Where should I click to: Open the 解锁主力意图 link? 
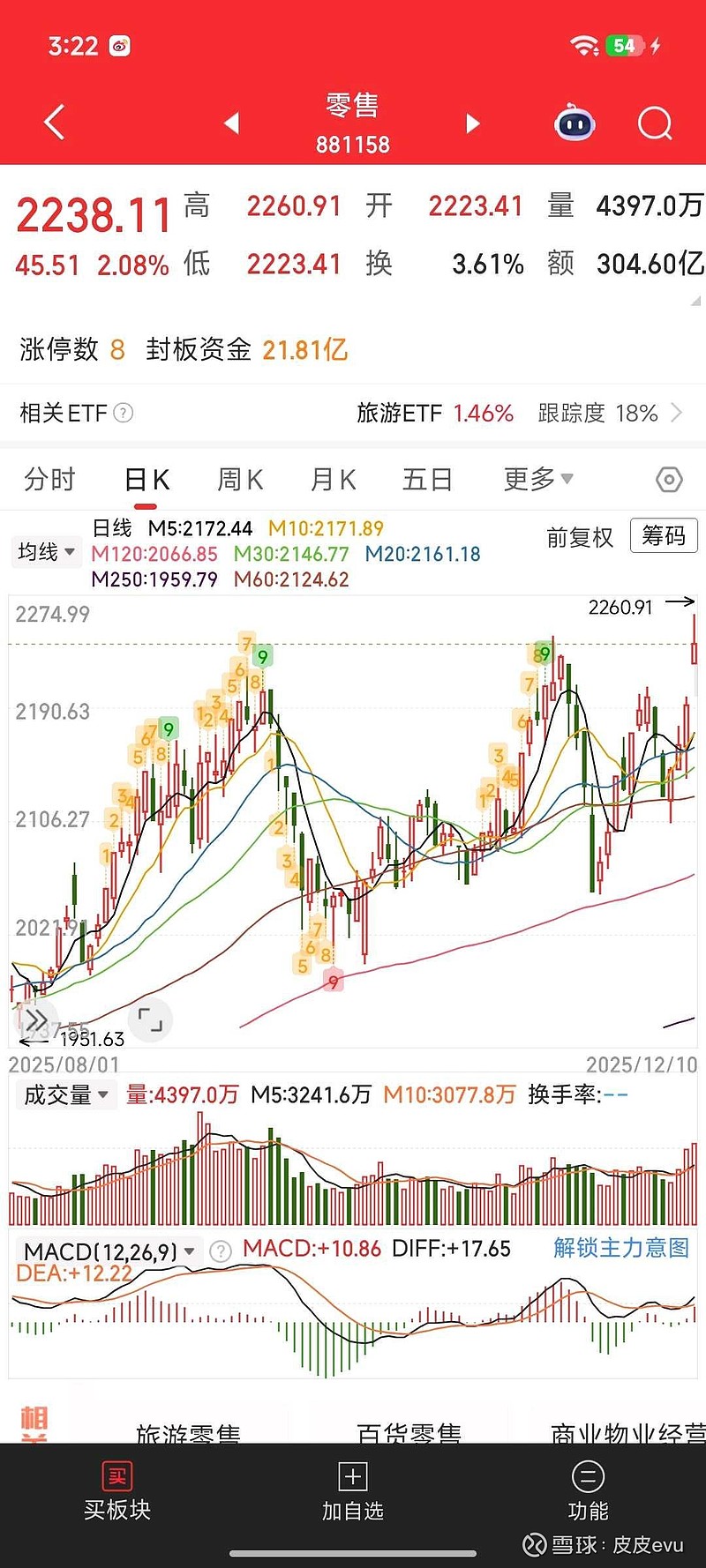tap(620, 1250)
